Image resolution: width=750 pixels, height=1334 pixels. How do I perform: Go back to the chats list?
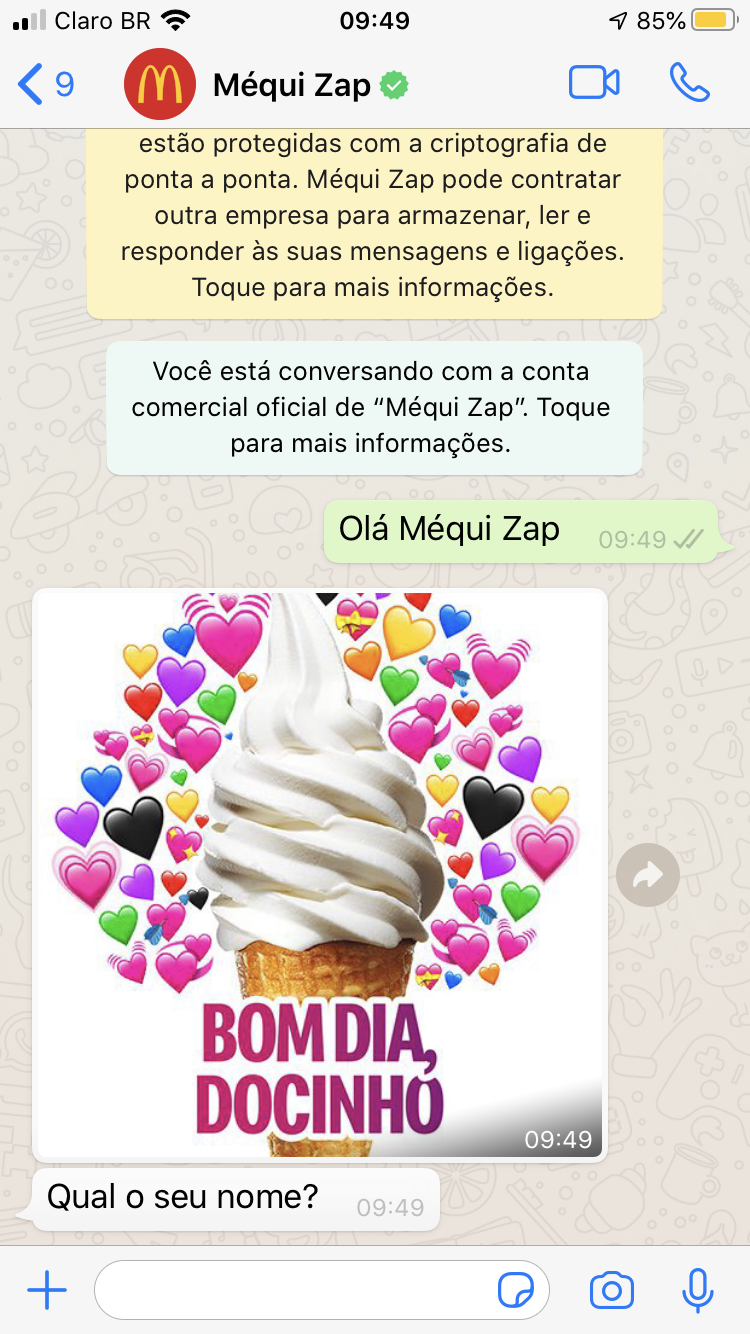(45, 85)
